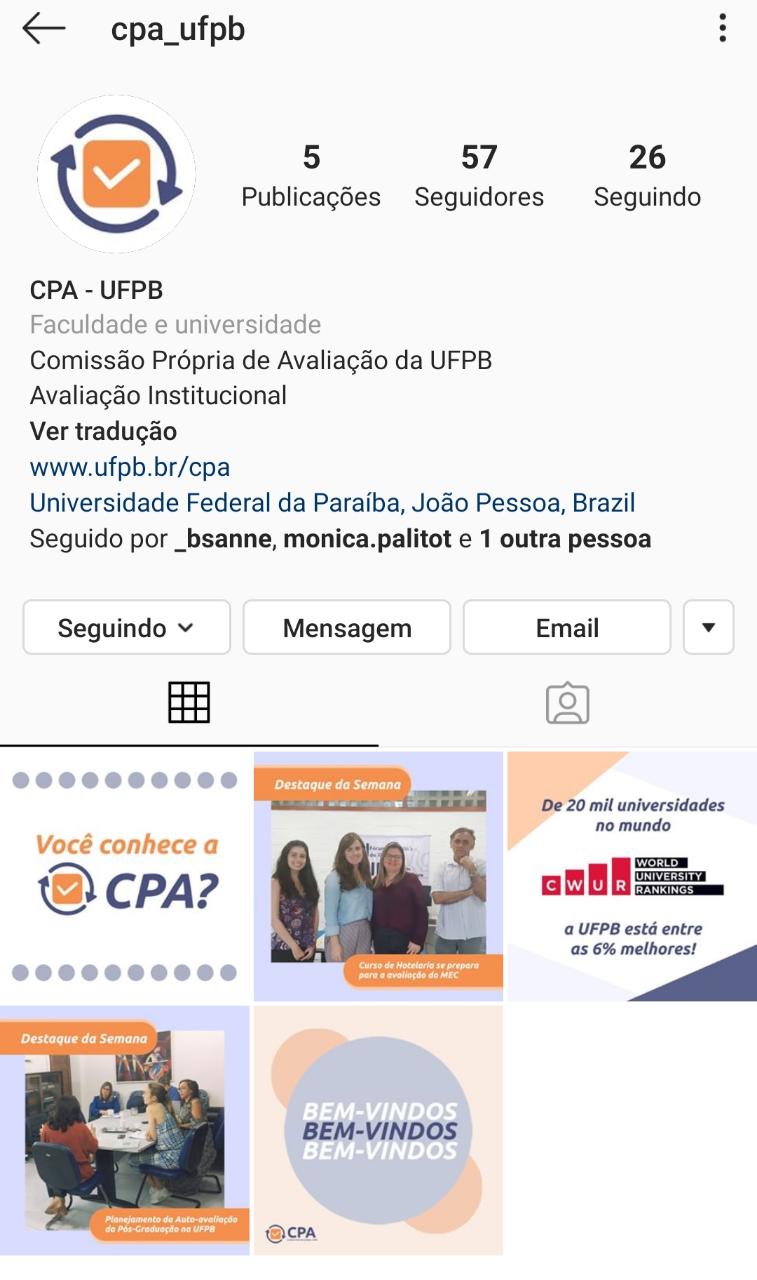Go back using the arrow icon

(44, 29)
